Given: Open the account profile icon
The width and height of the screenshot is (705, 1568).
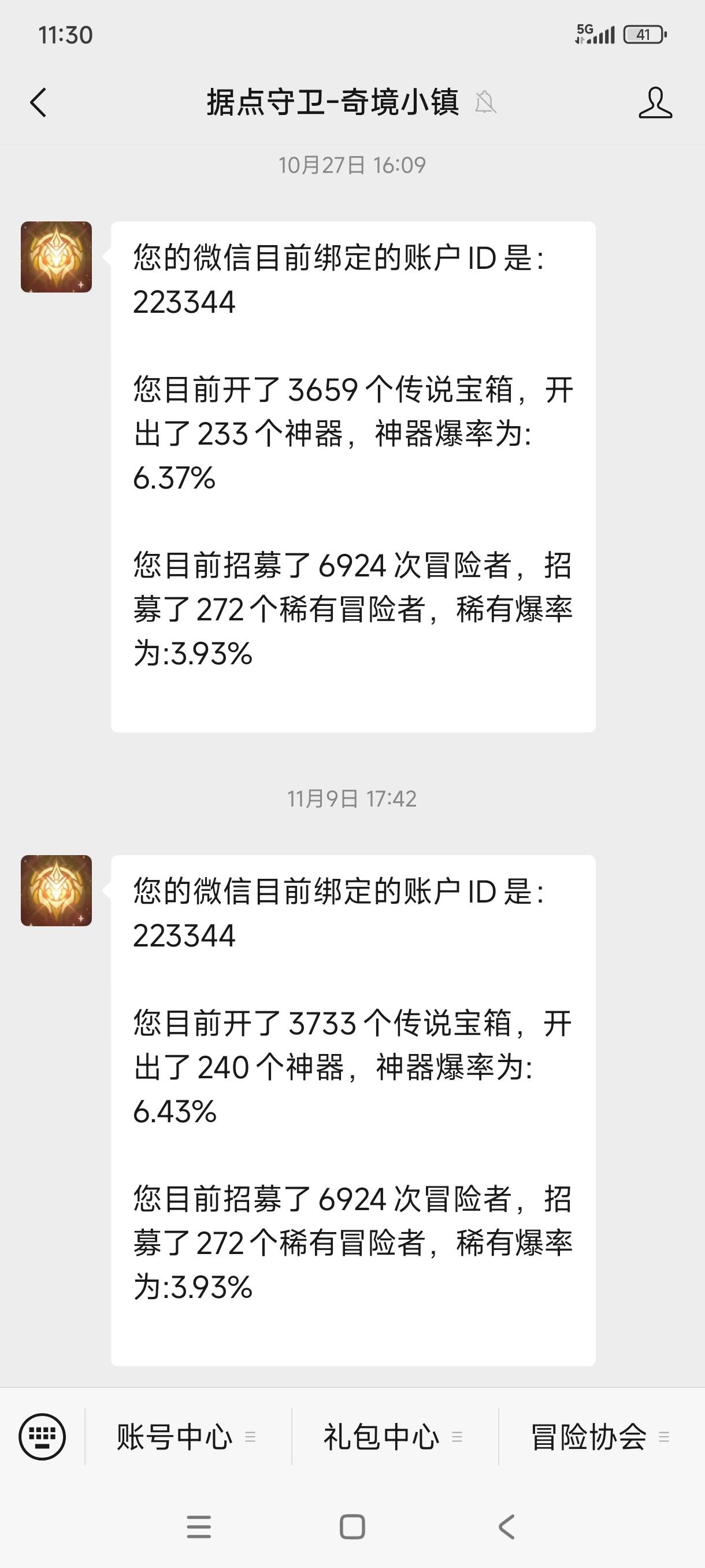Looking at the screenshot, I should (655, 102).
